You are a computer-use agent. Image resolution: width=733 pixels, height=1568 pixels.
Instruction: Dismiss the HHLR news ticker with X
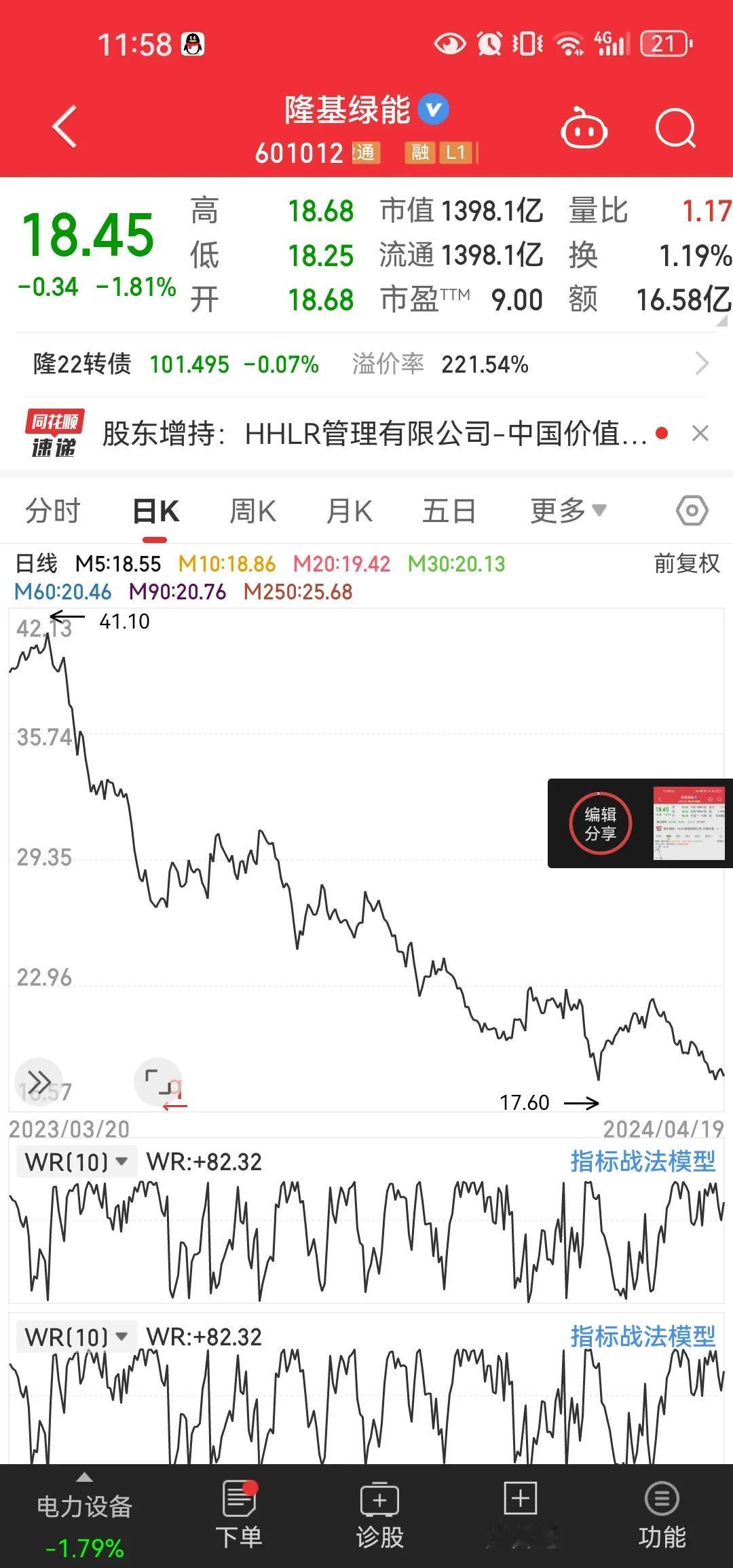pos(700,433)
